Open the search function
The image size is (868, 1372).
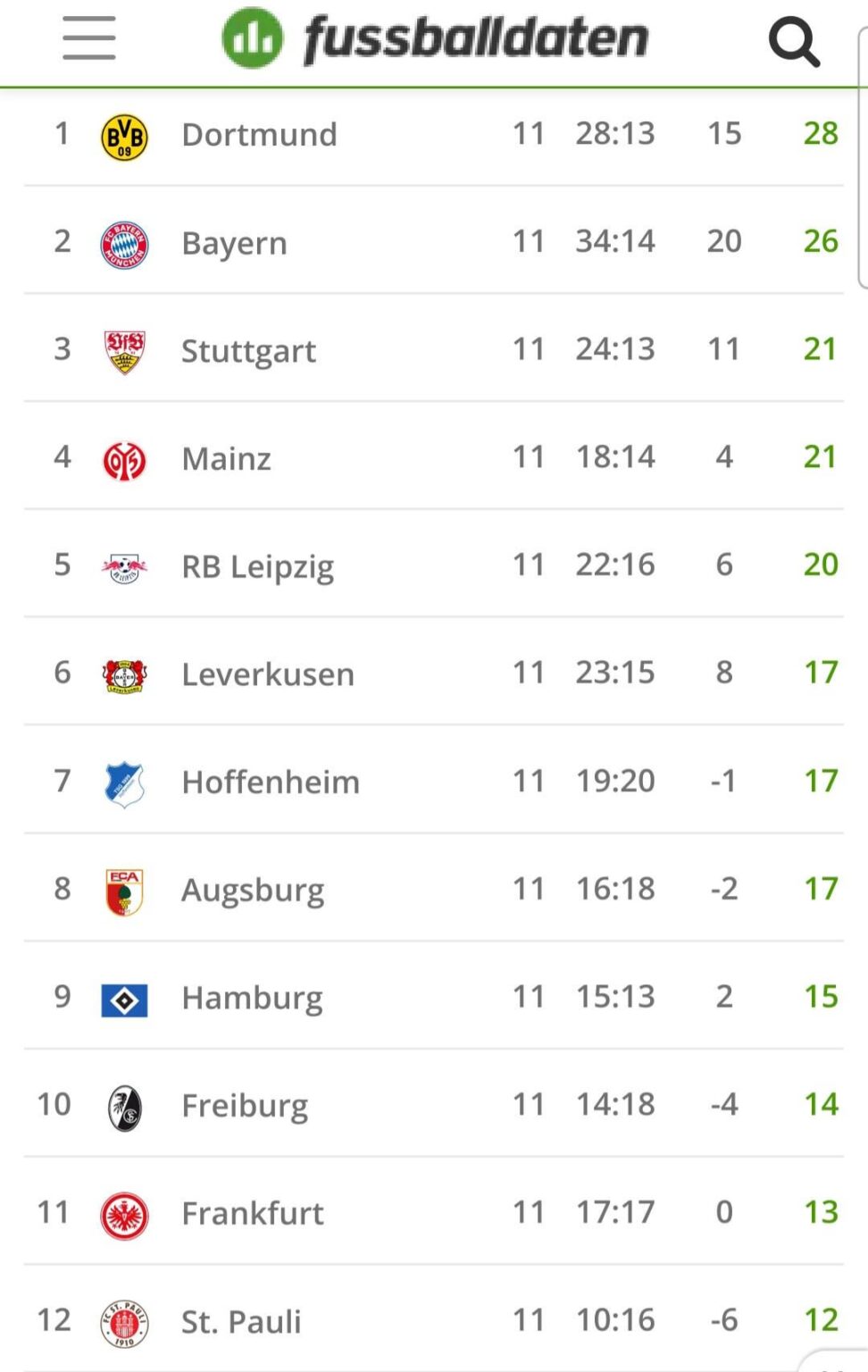tap(793, 40)
